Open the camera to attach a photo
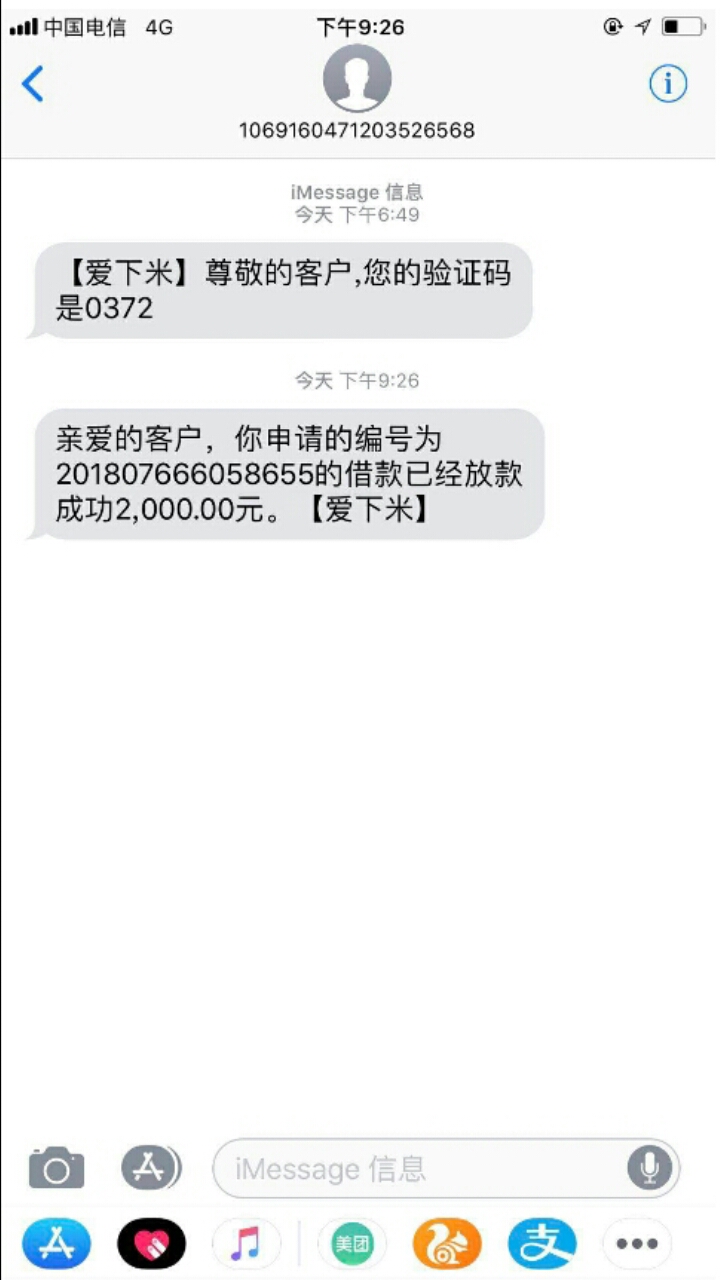The height and width of the screenshot is (1280, 720). [x=56, y=1168]
